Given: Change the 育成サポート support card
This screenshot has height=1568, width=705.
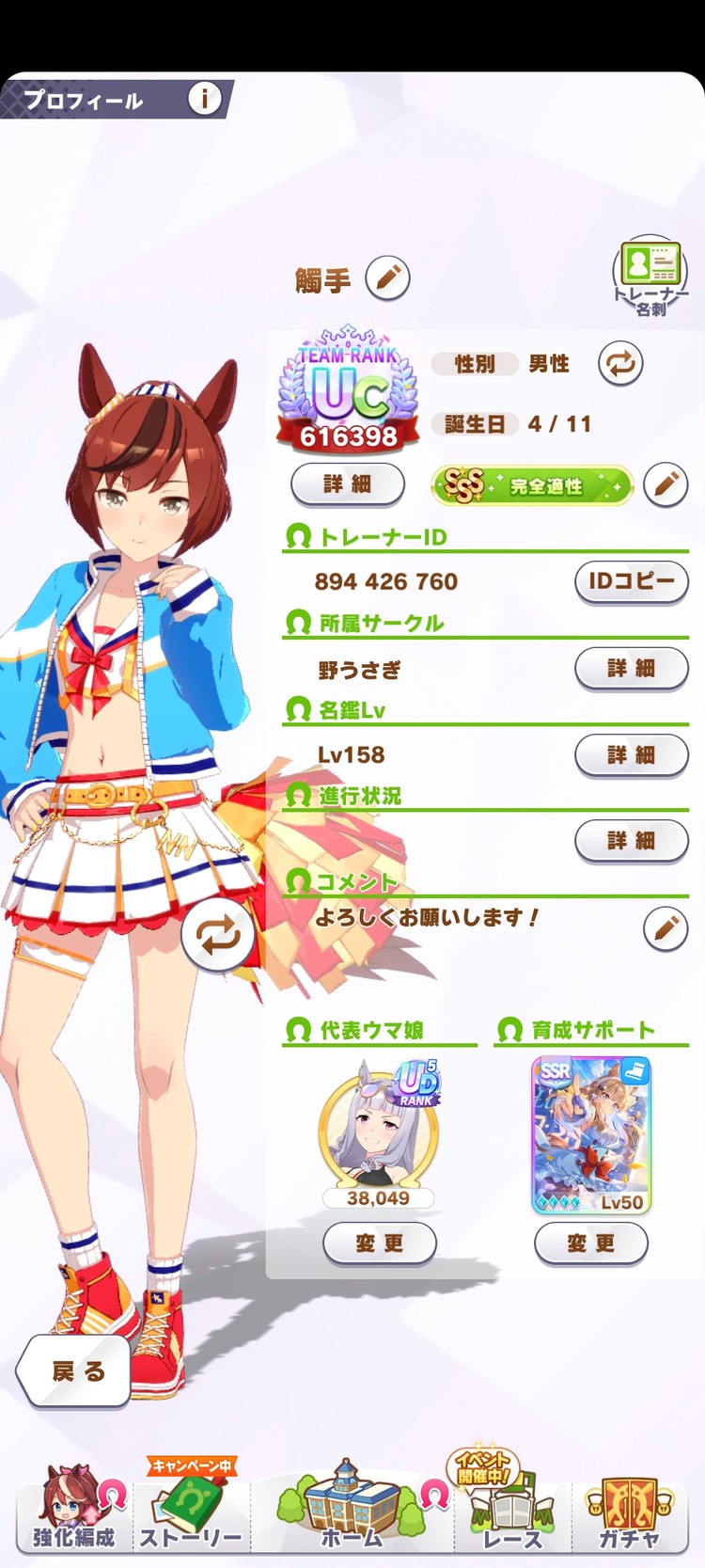Looking at the screenshot, I should (590, 1243).
